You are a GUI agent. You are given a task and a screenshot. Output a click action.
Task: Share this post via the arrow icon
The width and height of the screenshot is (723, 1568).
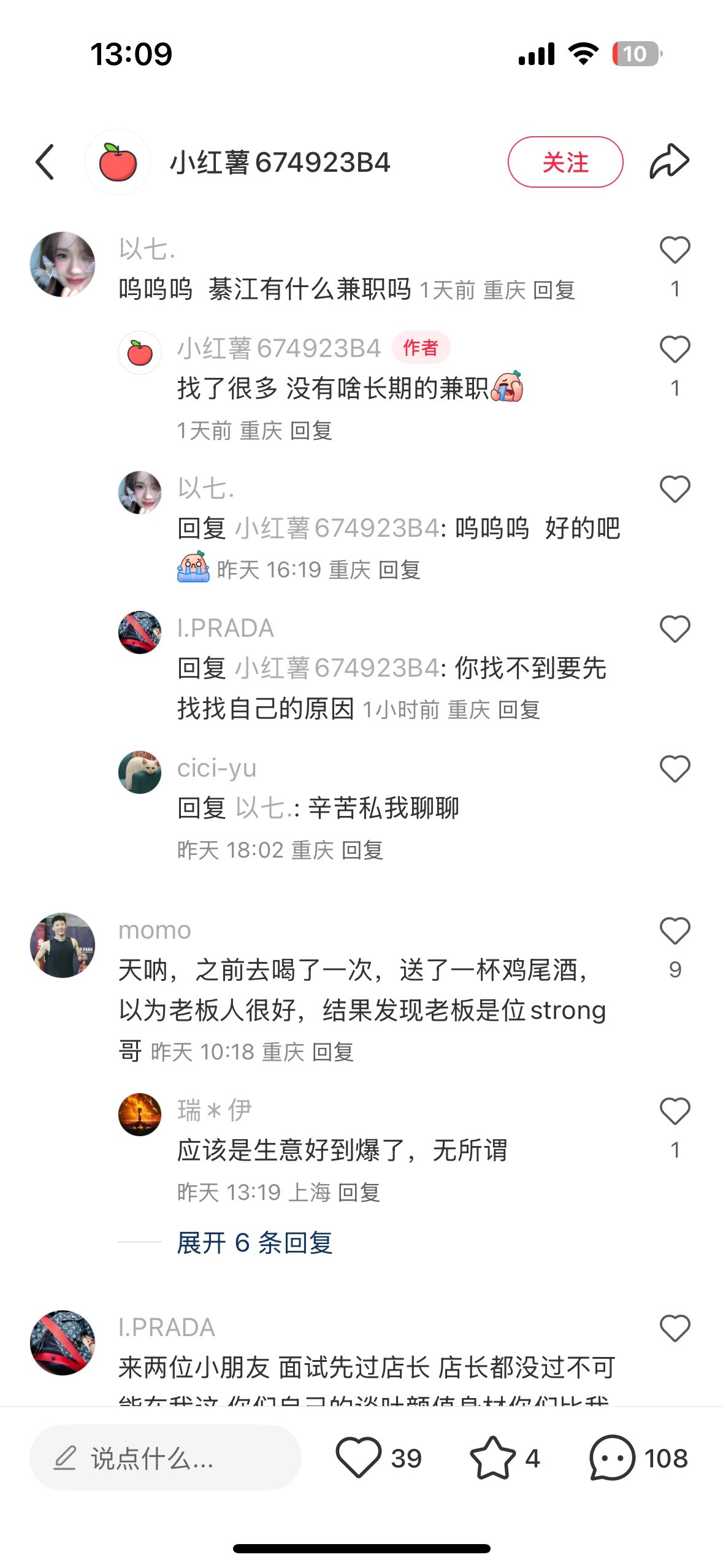(x=669, y=162)
